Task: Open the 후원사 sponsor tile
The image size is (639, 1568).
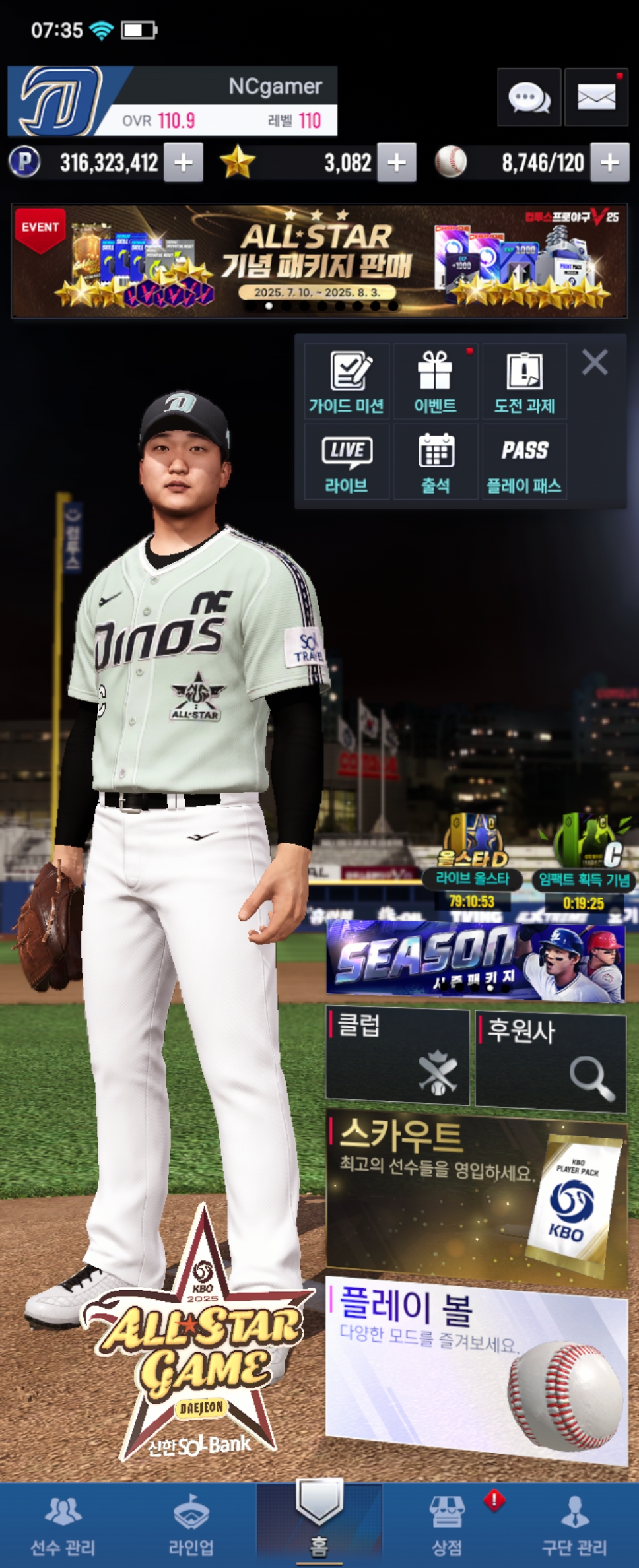Action: (551, 1061)
